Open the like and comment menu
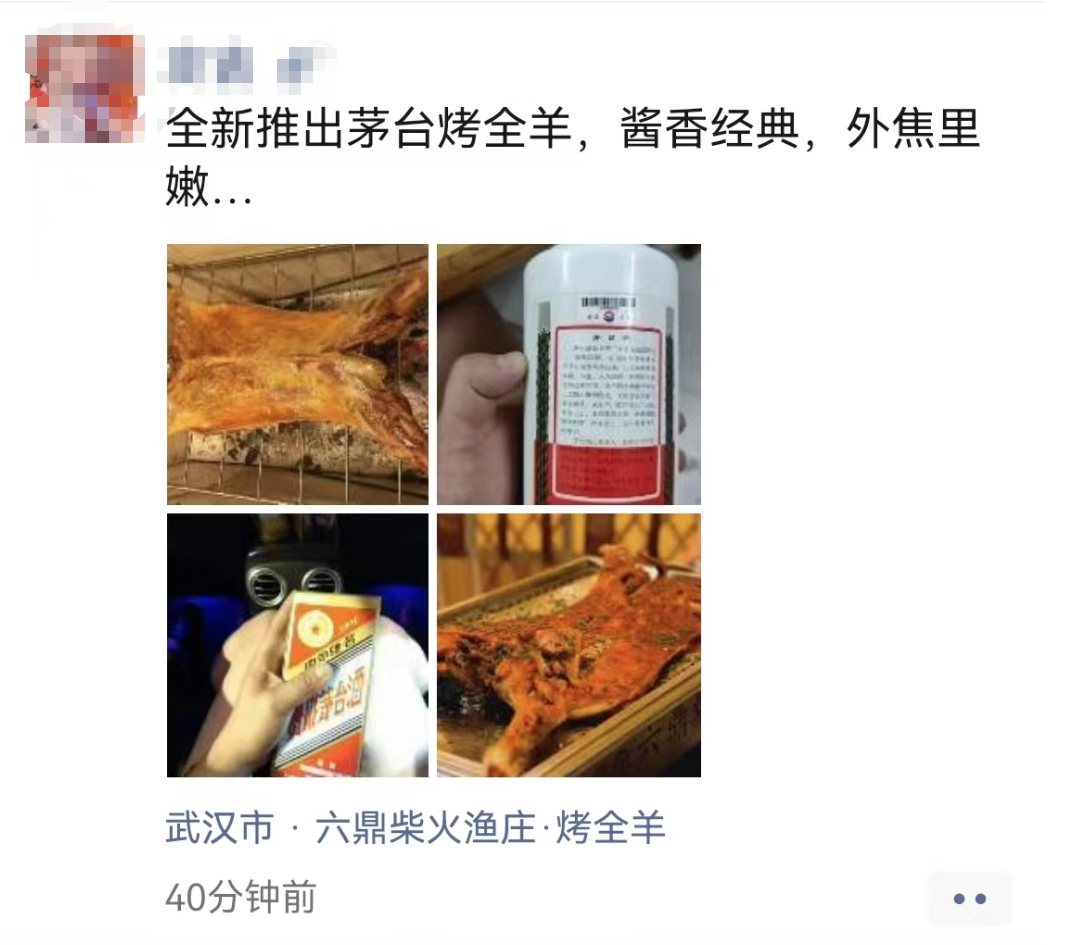The image size is (1068, 945). pos(969,898)
